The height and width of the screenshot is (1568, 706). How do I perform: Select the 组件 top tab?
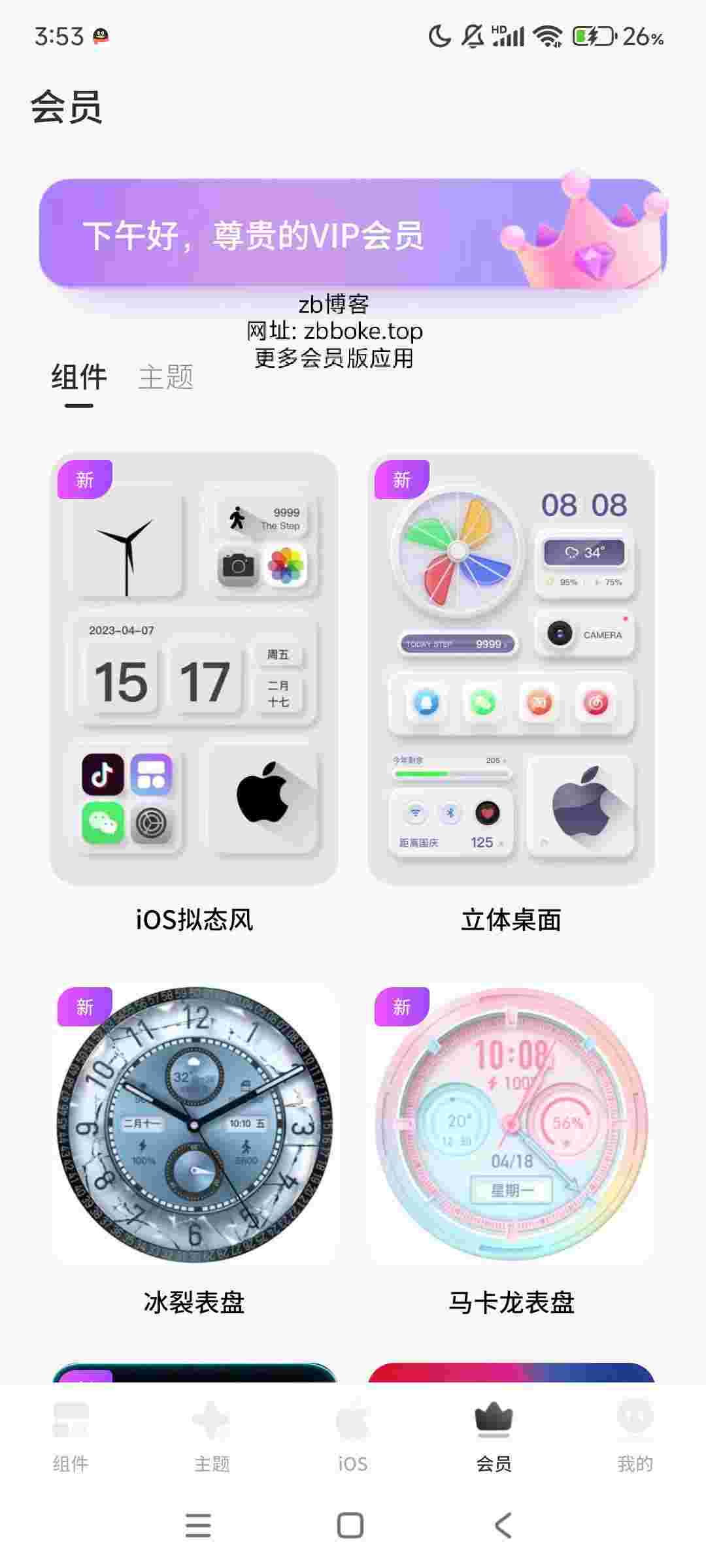point(79,377)
